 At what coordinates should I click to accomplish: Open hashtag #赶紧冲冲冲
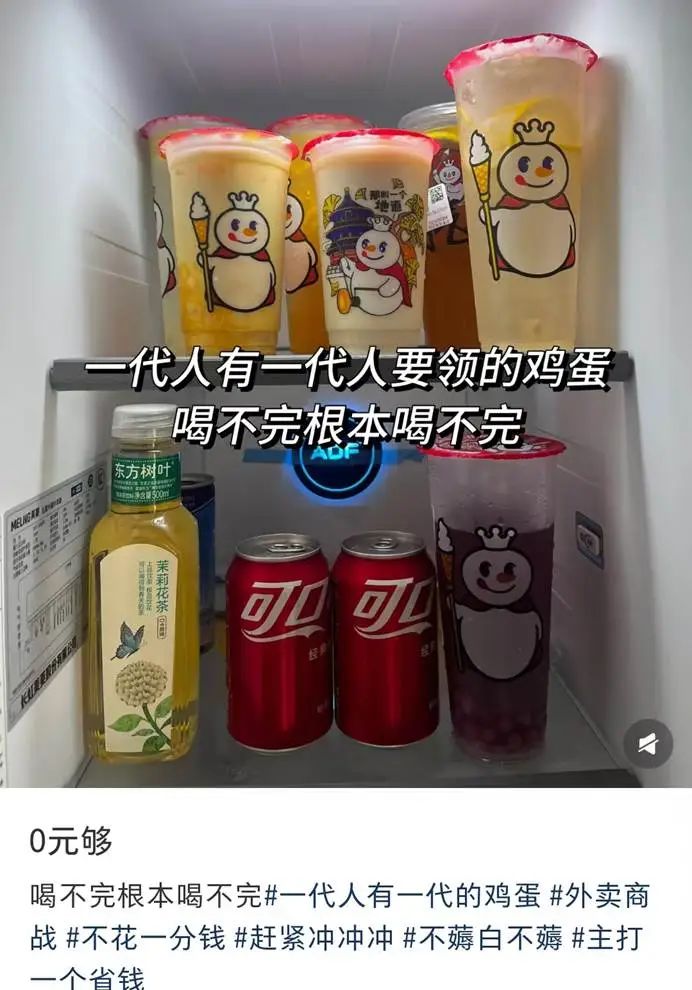tap(314, 938)
